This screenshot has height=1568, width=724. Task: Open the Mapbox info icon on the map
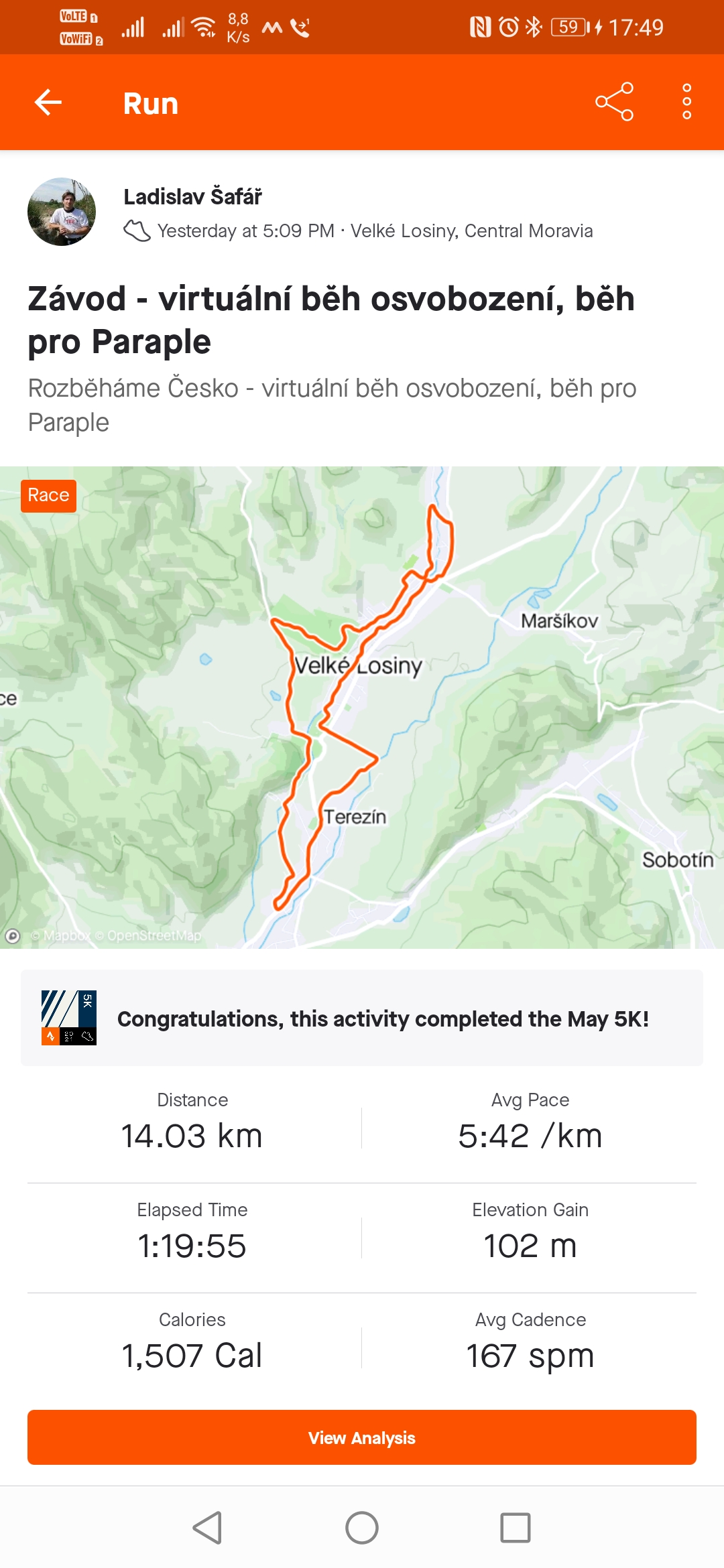[13, 936]
